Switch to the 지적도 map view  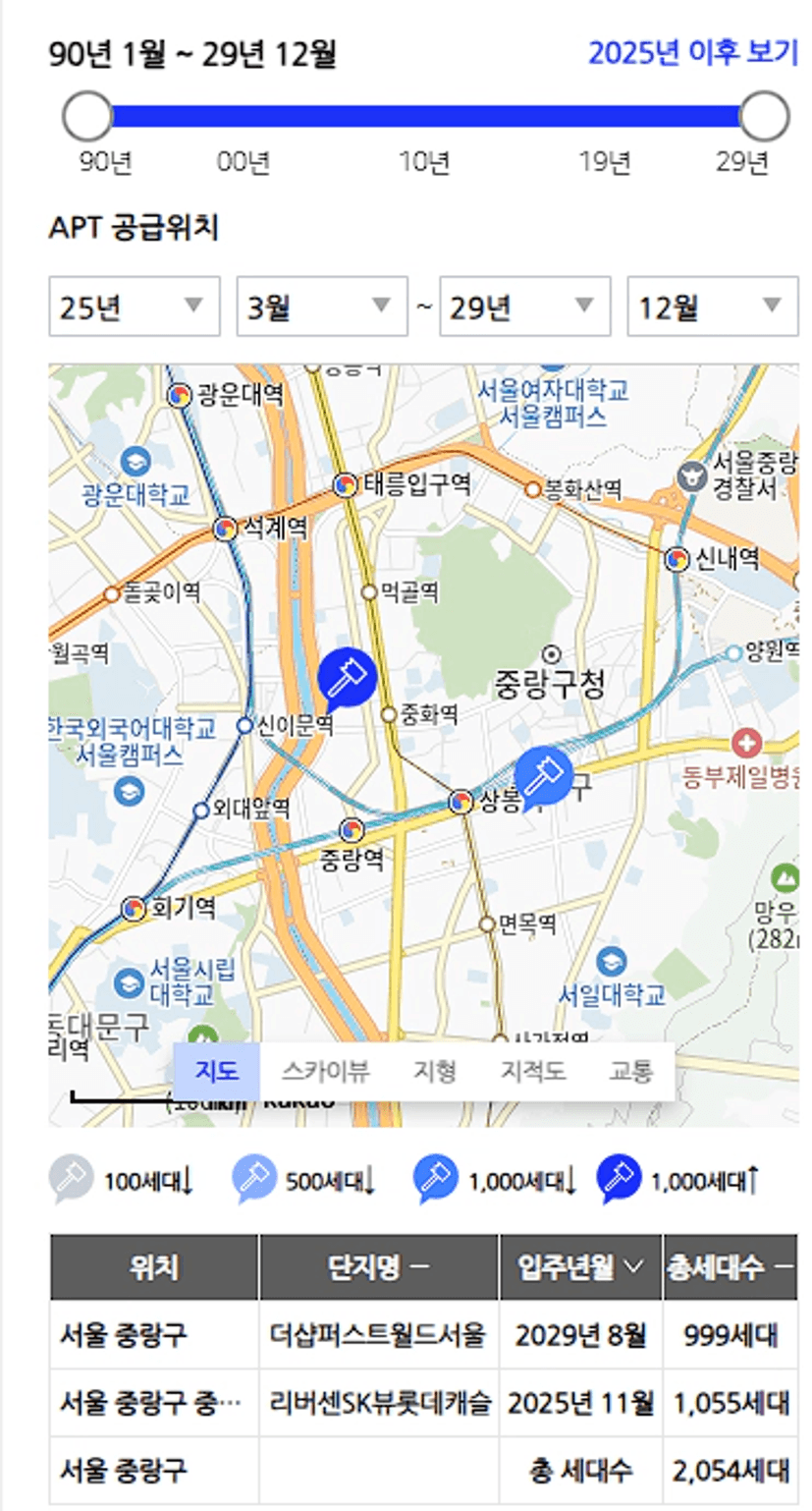pyautogui.click(x=532, y=1071)
